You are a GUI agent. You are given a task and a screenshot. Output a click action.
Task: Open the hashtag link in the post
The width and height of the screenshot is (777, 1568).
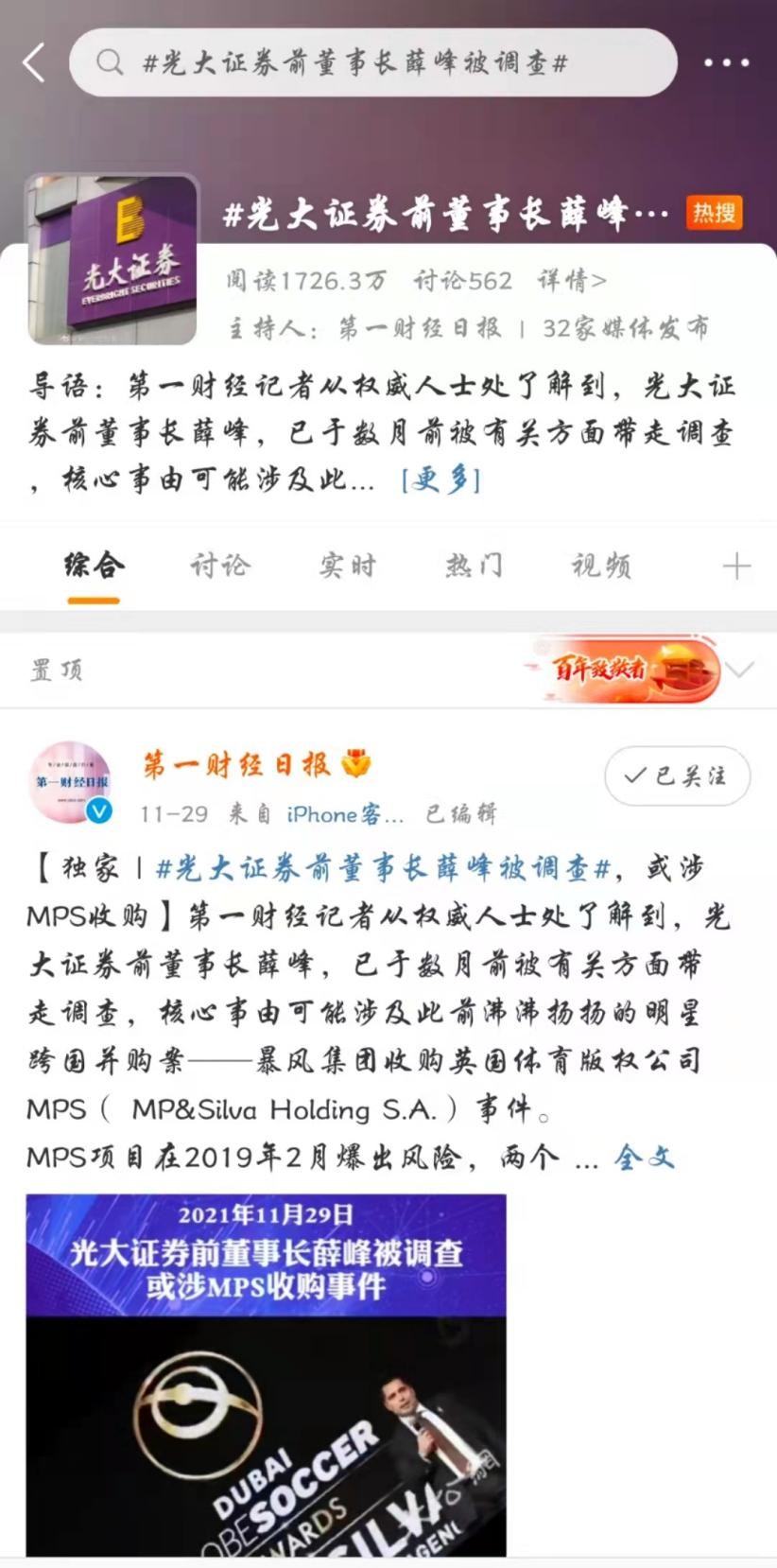(x=384, y=868)
